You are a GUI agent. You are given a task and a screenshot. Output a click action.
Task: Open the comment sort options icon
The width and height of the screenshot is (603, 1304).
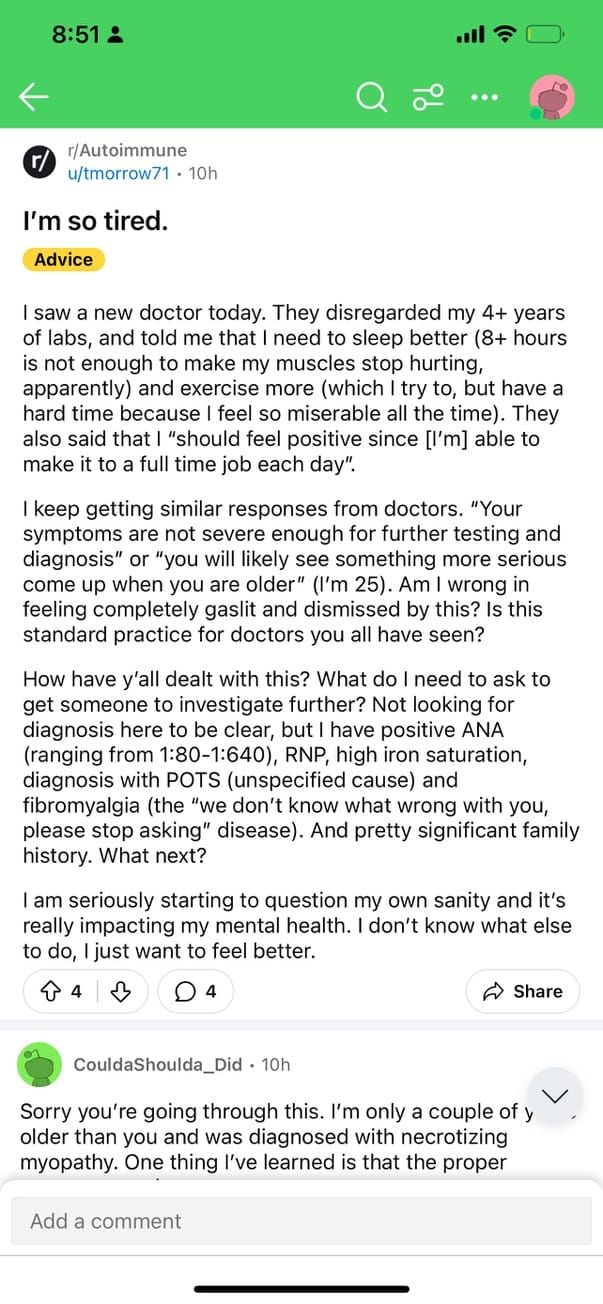(x=428, y=97)
